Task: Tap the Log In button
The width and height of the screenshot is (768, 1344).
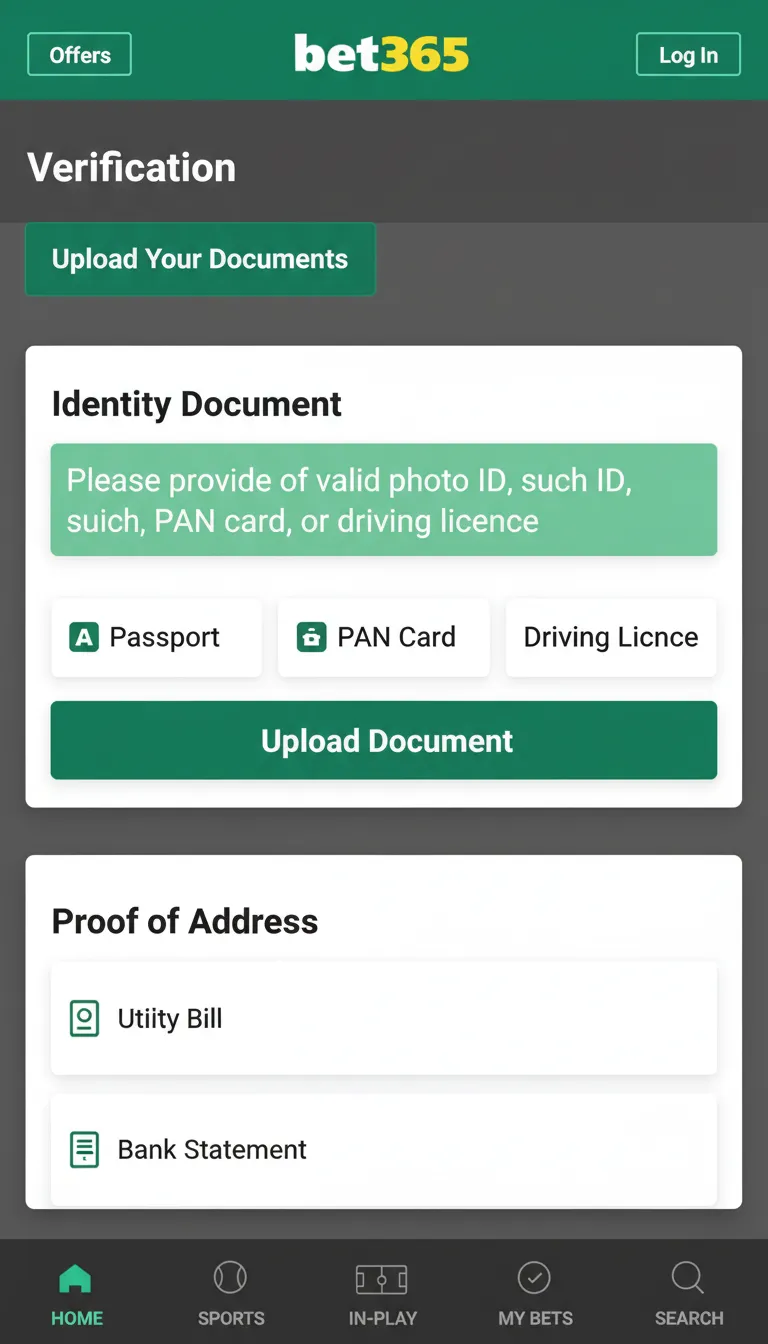Action: 688,55
